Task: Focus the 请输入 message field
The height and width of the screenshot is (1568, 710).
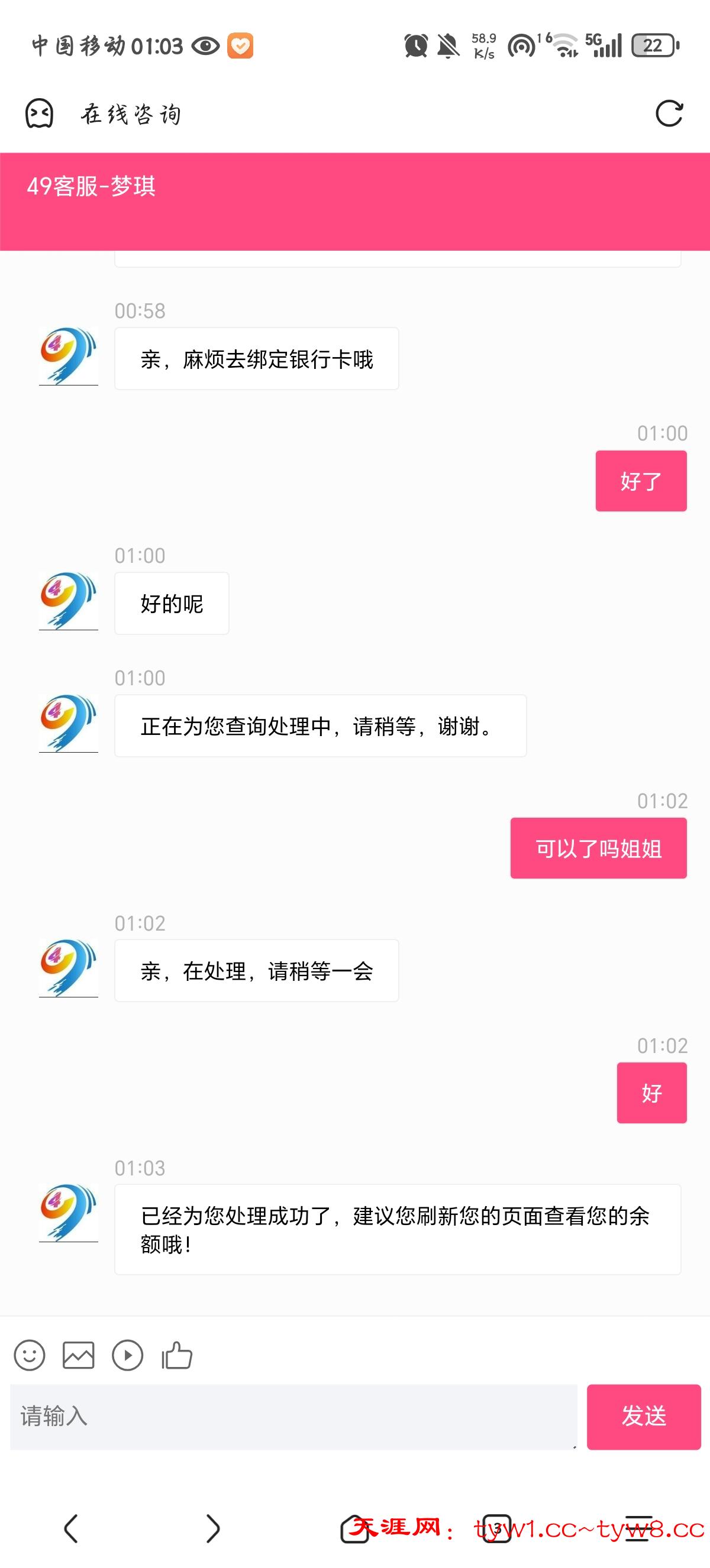Action: pyautogui.click(x=293, y=1417)
